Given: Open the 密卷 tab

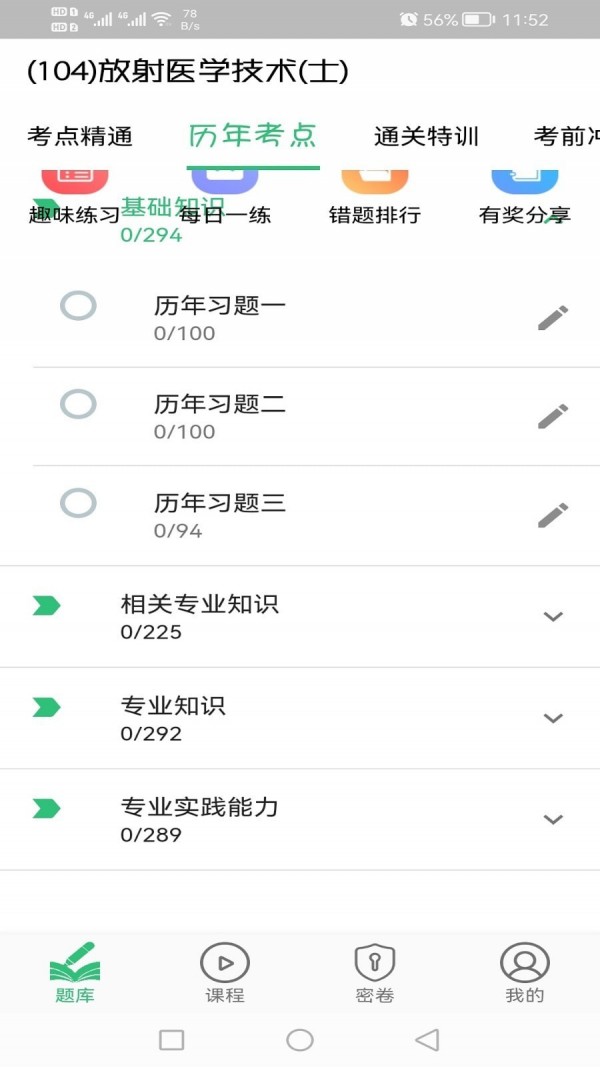Looking at the screenshot, I should 375,973.
